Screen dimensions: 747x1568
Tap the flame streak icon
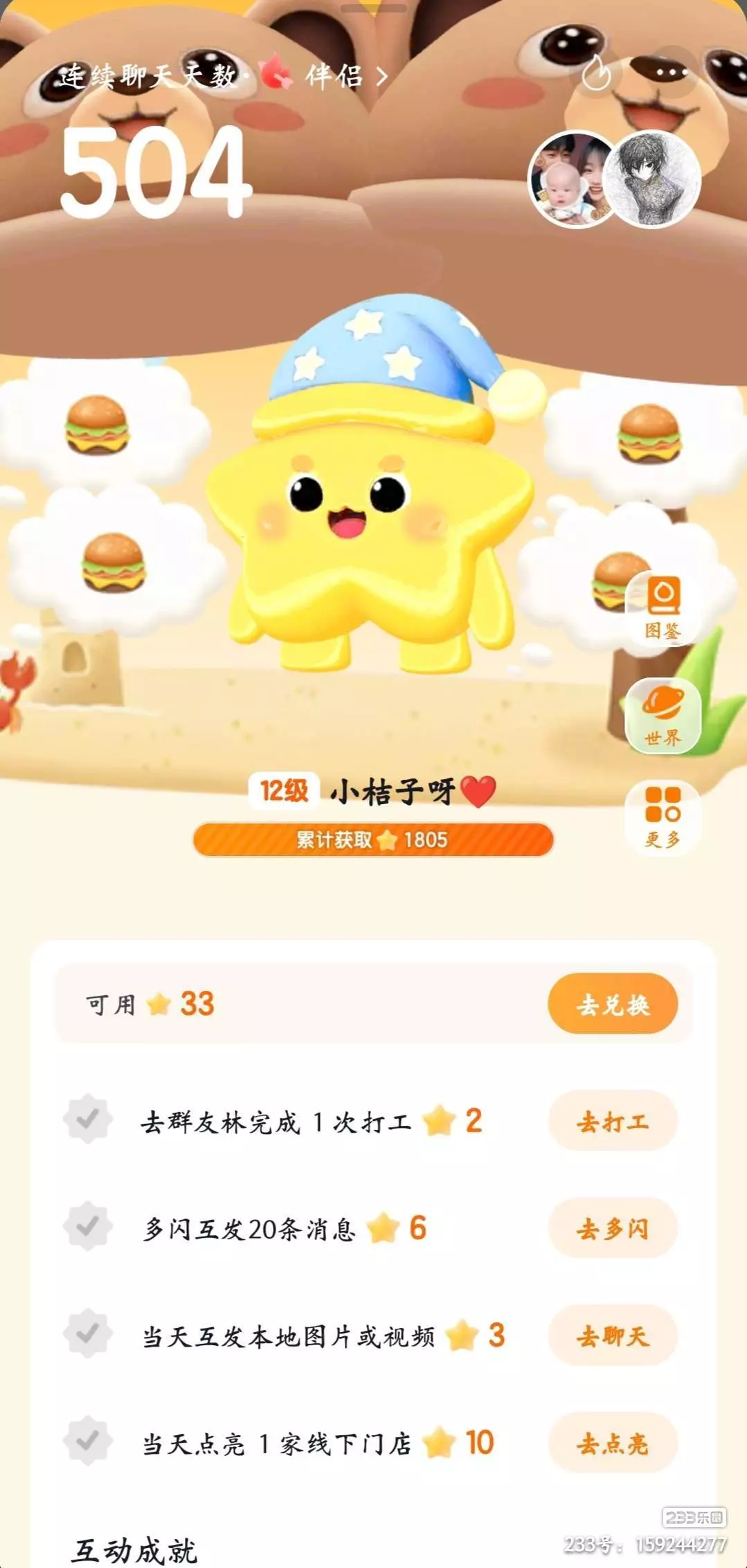(x=596, y=72)
